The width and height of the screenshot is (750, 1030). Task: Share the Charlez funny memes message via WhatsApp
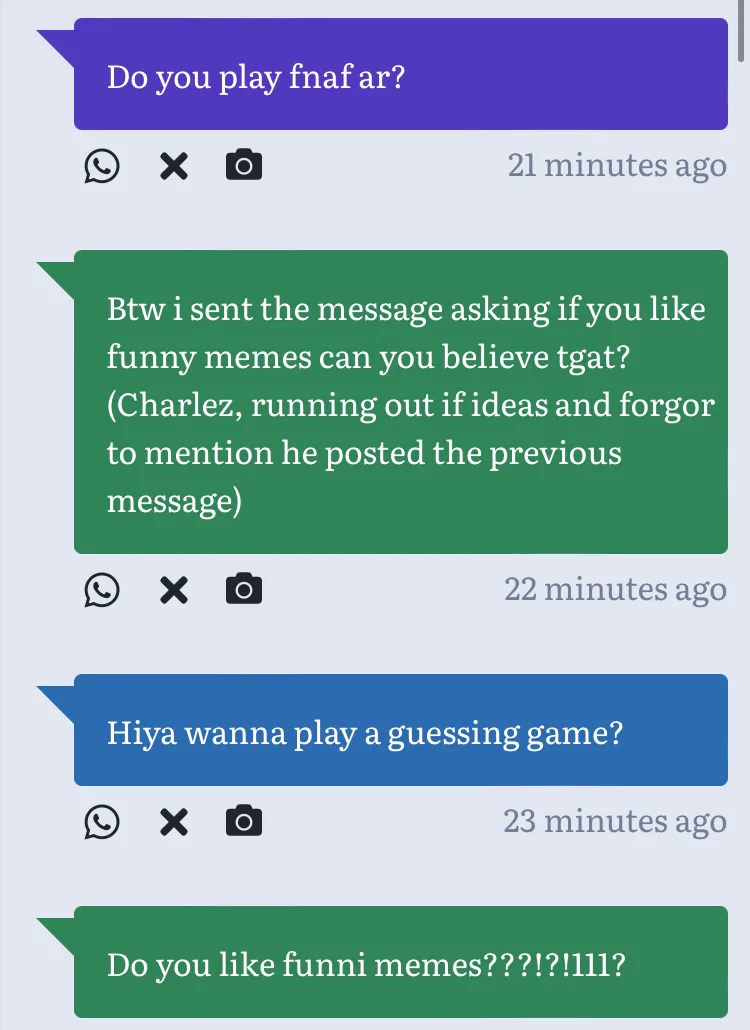point(102,589)
